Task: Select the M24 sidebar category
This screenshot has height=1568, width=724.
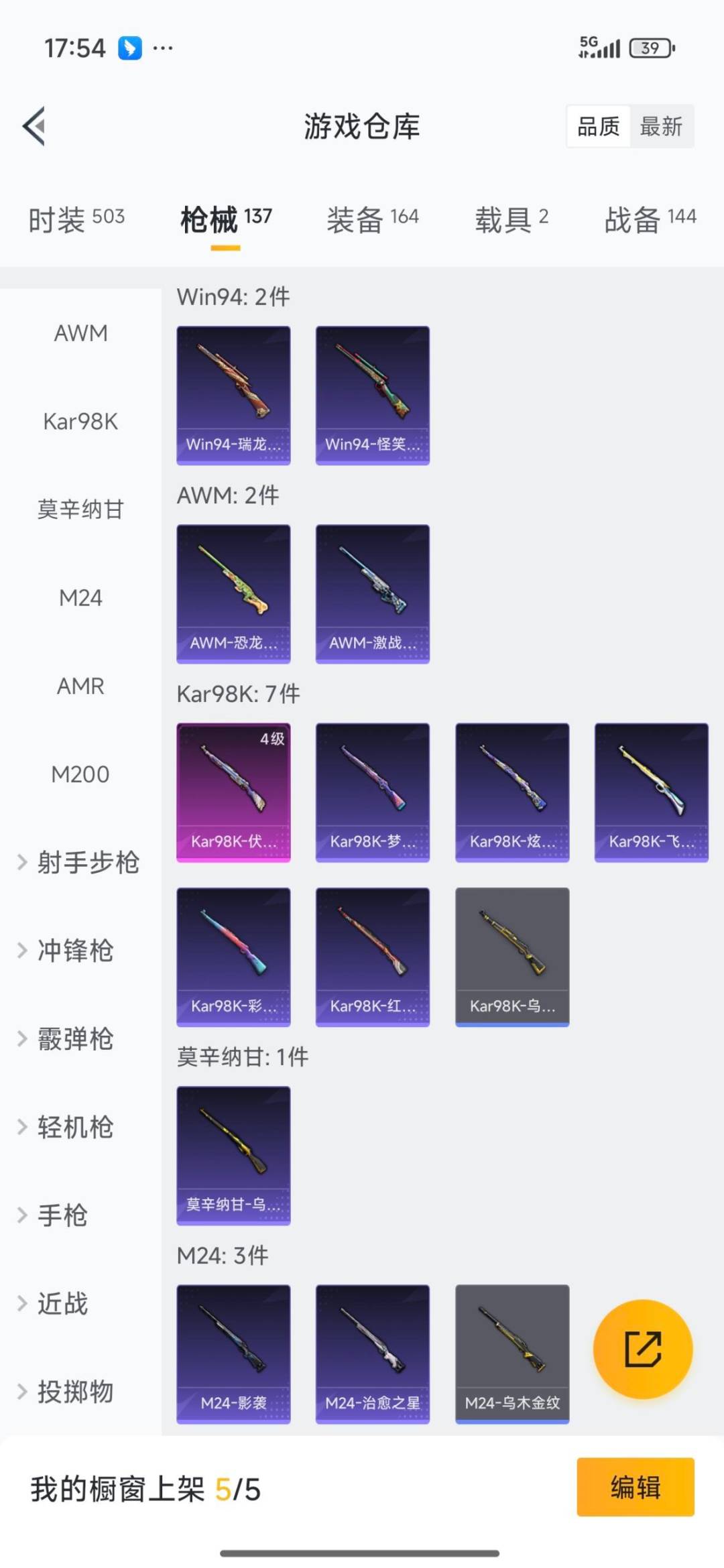Action: [80, 597]
